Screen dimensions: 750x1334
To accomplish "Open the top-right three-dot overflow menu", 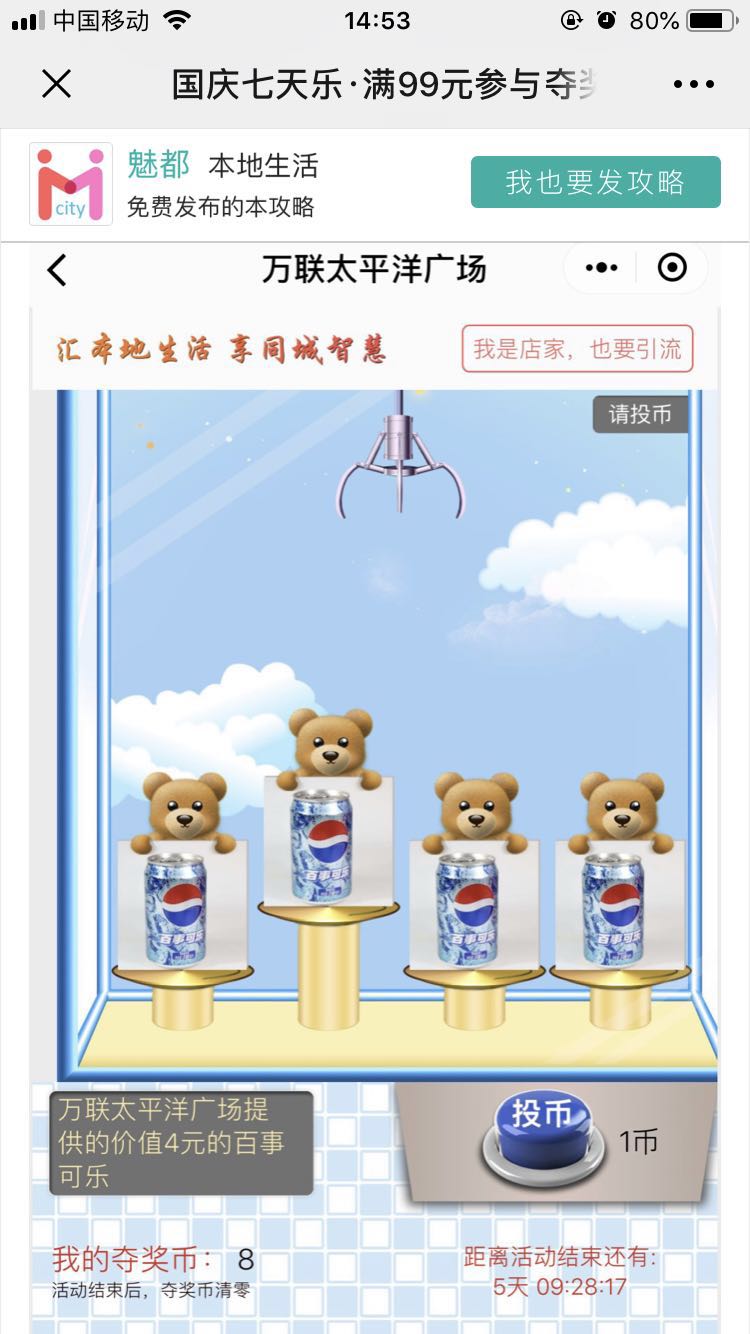I will [694, 85].
